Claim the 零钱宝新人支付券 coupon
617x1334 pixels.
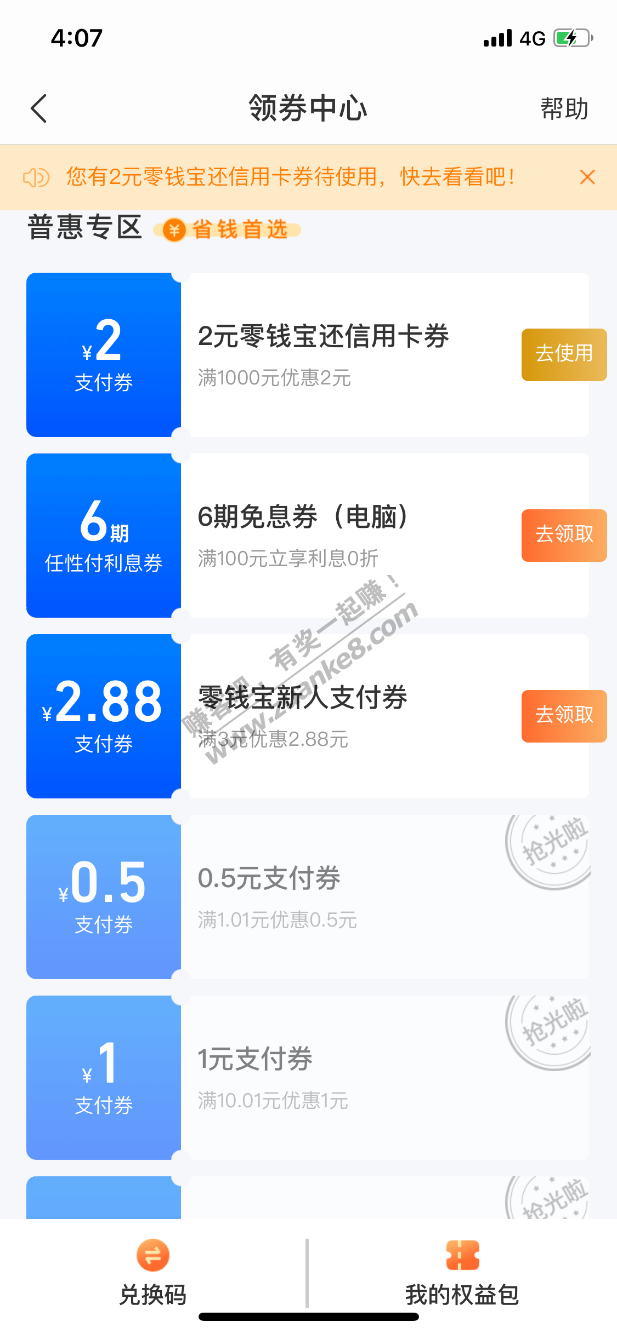point(563,716)
